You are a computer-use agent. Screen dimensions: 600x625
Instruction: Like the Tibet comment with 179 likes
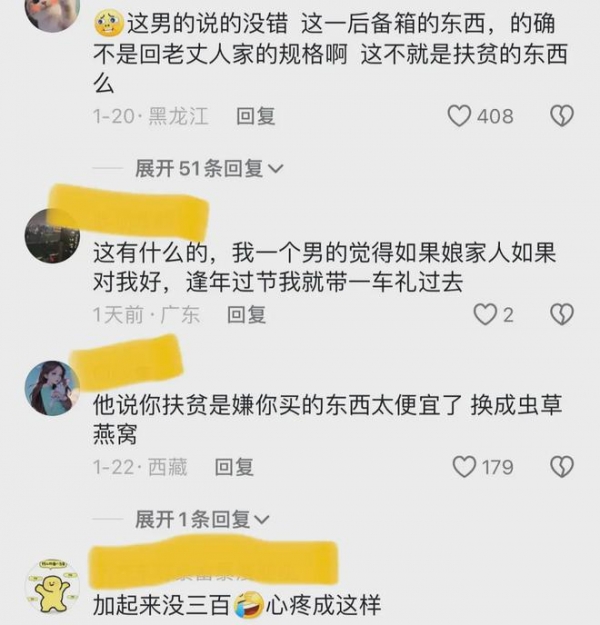click(x=464, y=466)
